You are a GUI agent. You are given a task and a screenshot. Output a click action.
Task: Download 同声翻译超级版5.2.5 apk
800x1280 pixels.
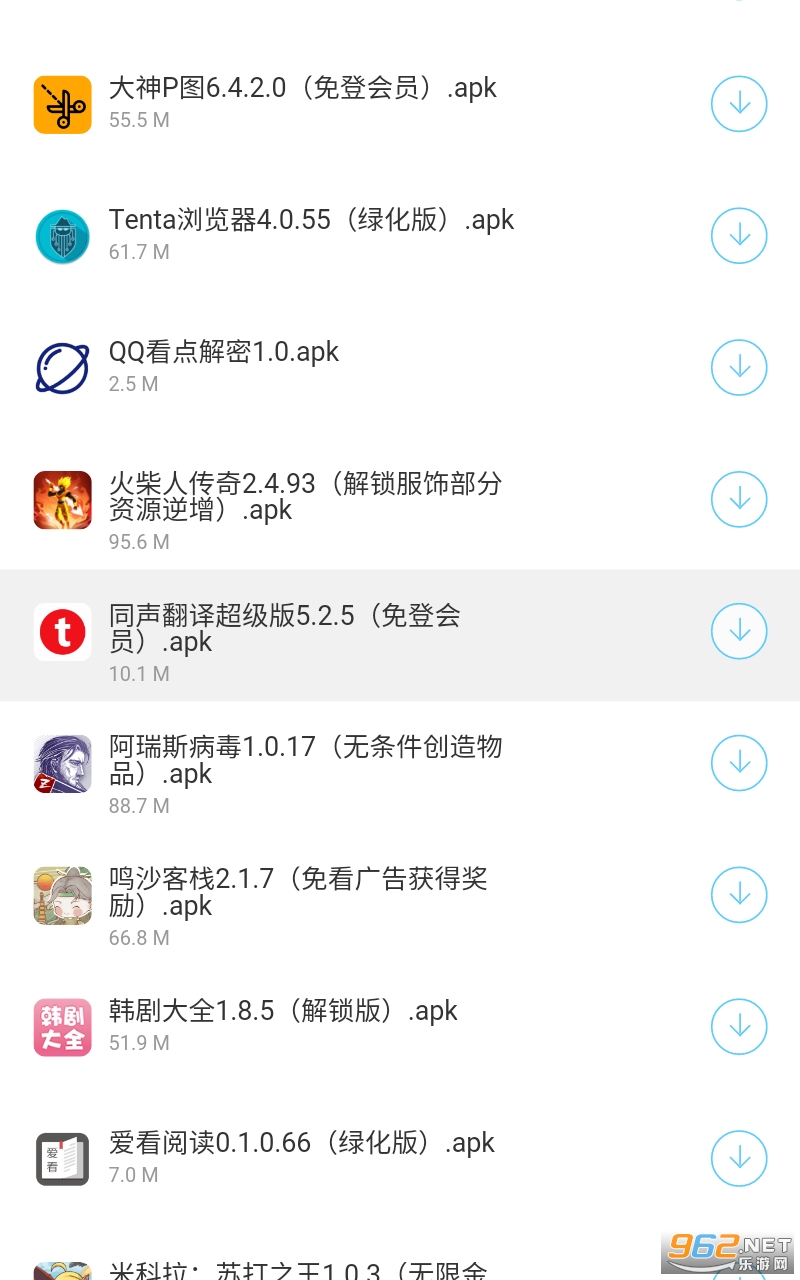pos(739,632)
